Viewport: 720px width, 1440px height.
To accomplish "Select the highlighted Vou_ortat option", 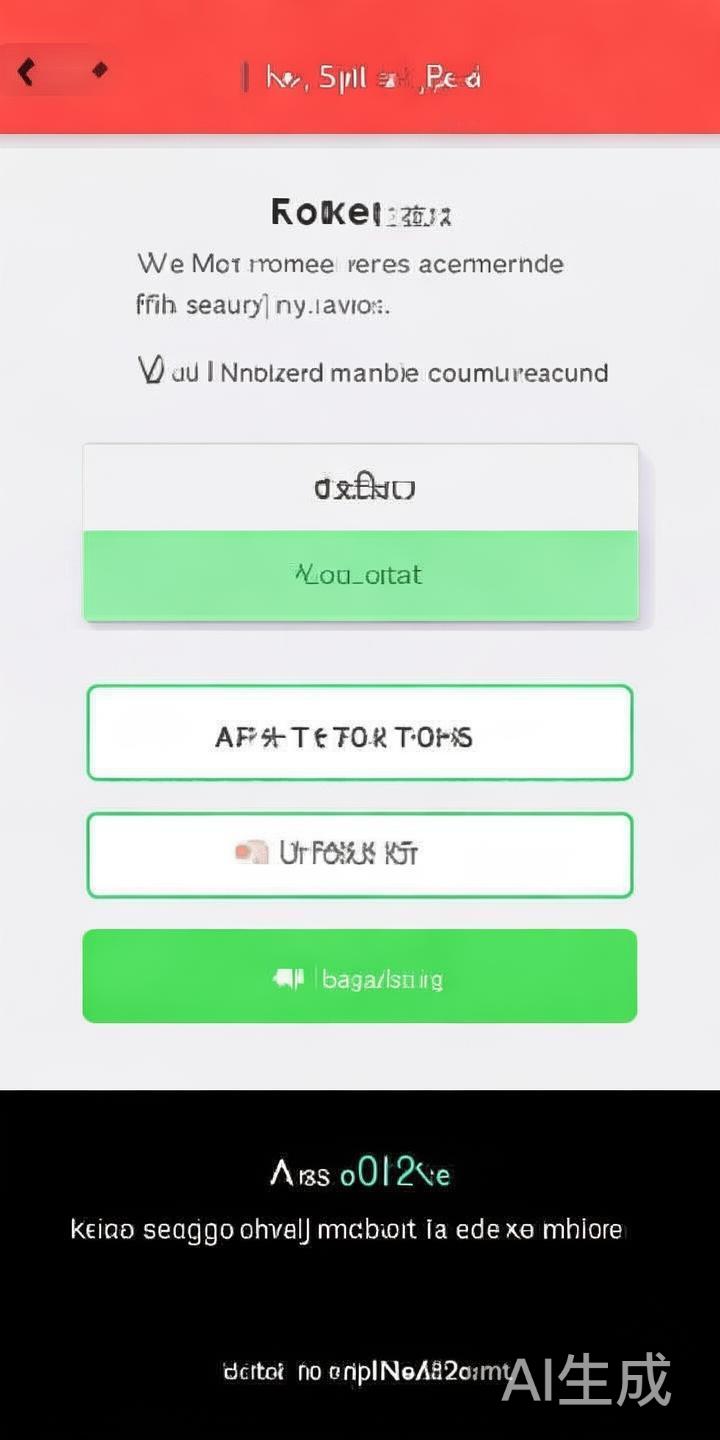I will click(x=360, y=575).
